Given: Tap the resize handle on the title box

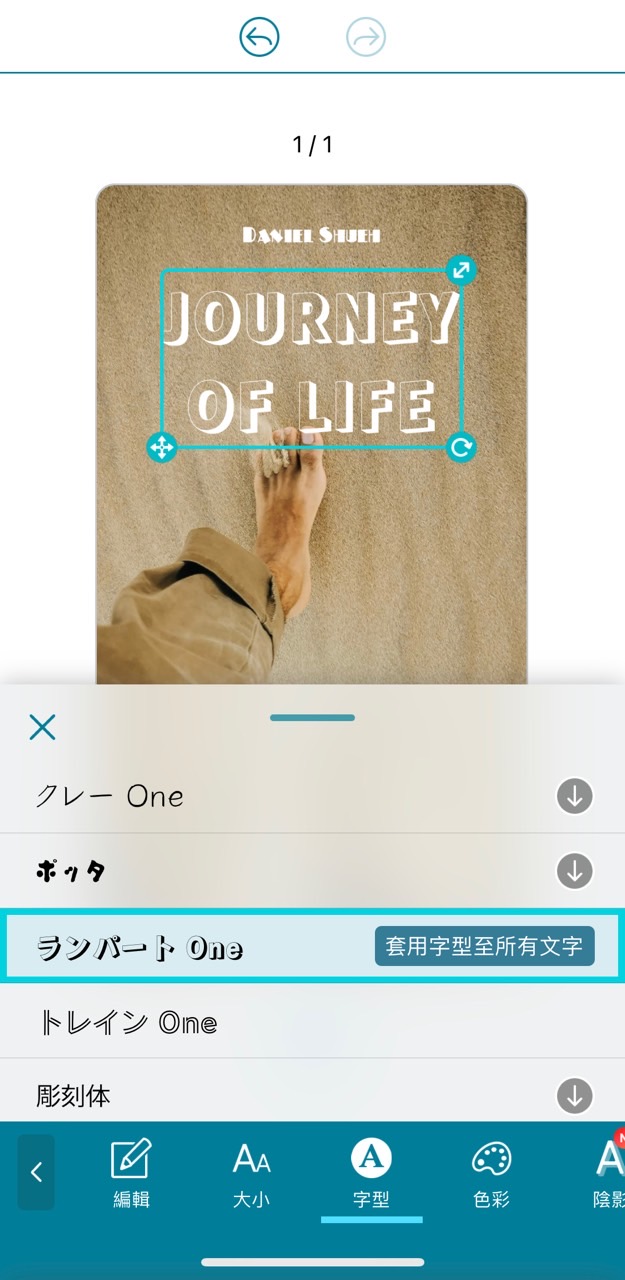Looking at the screenshot, I should (x=460, y=270).
